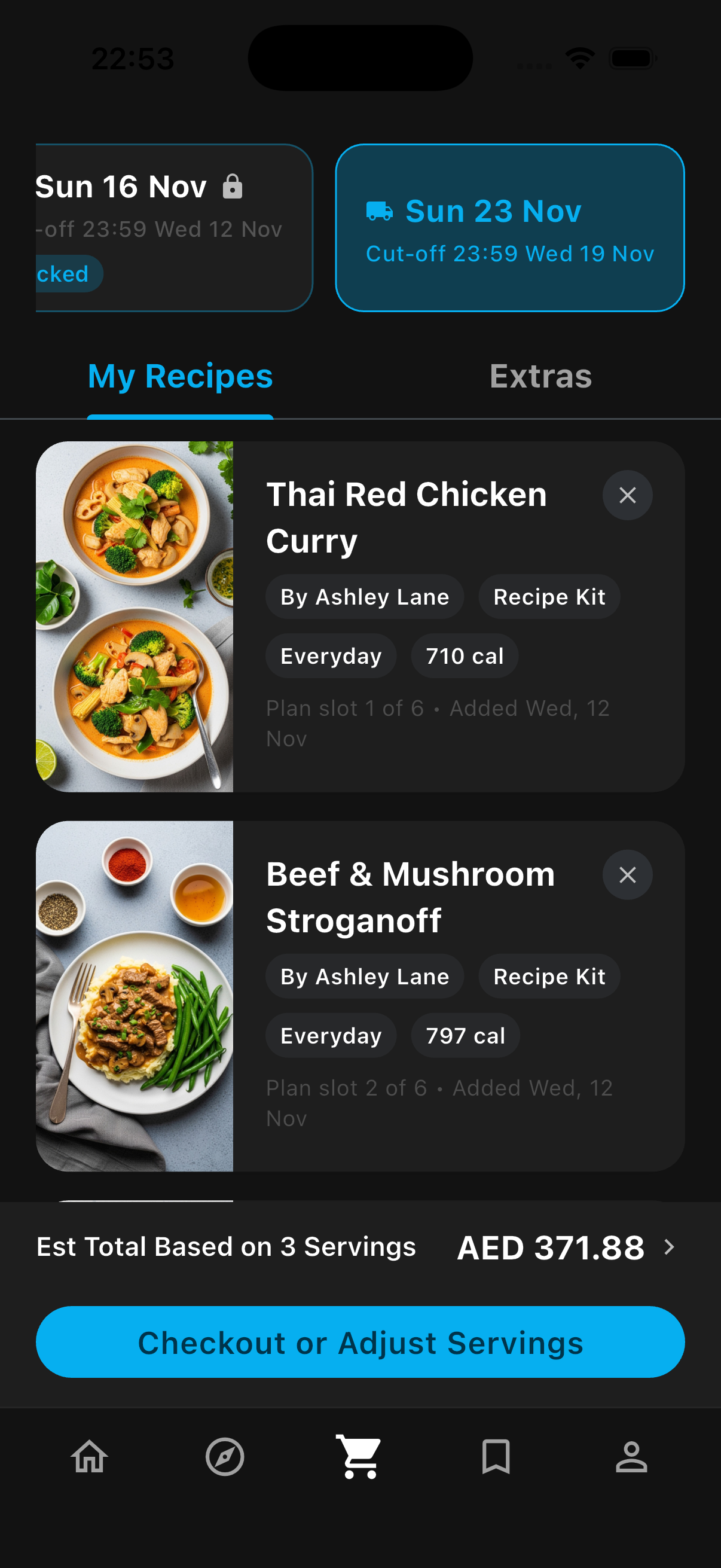721x1568 pixels.
Task: Remove Thai Red Chicken Curry from plan
Action: (x=627, y=495)
